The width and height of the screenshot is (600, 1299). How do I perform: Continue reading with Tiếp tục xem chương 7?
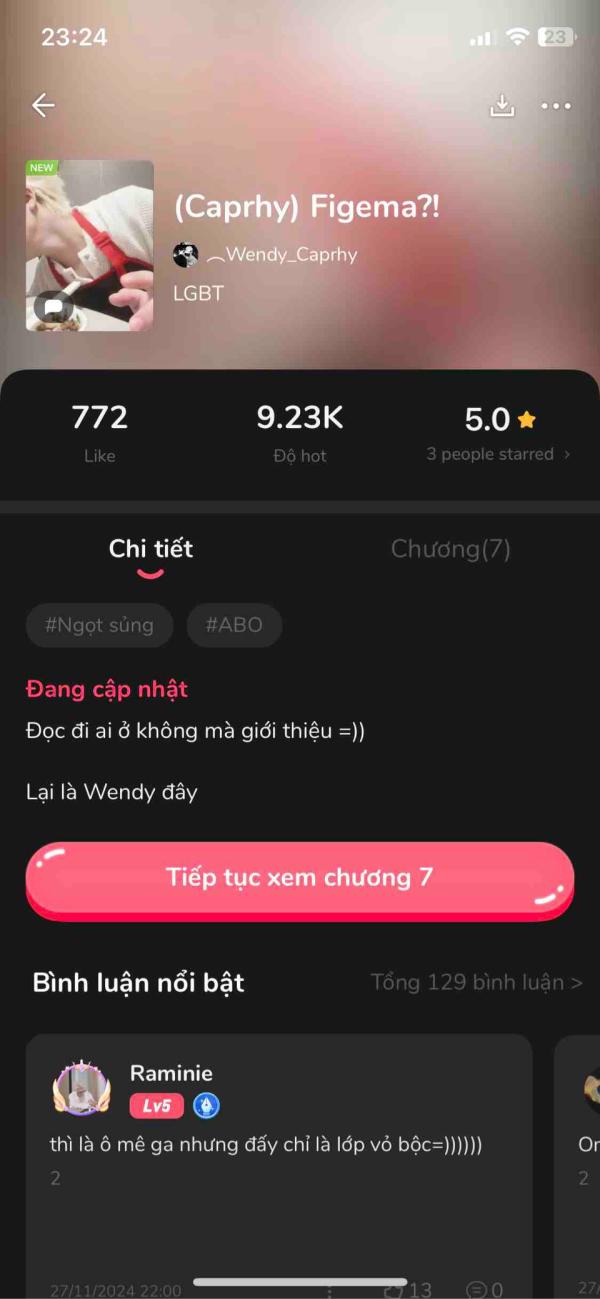[300, 878]
